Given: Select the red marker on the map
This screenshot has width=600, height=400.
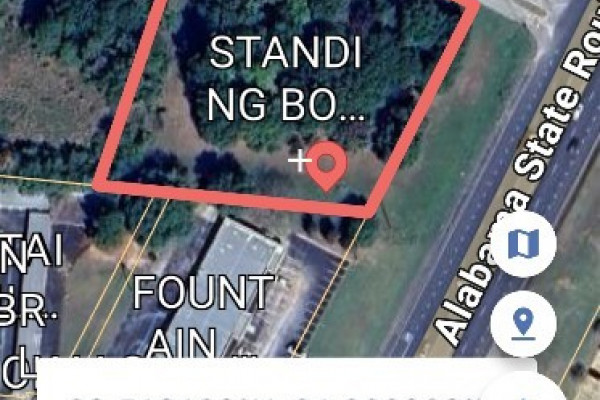Looking at the screenshot, I should click(x=326, y=165).
